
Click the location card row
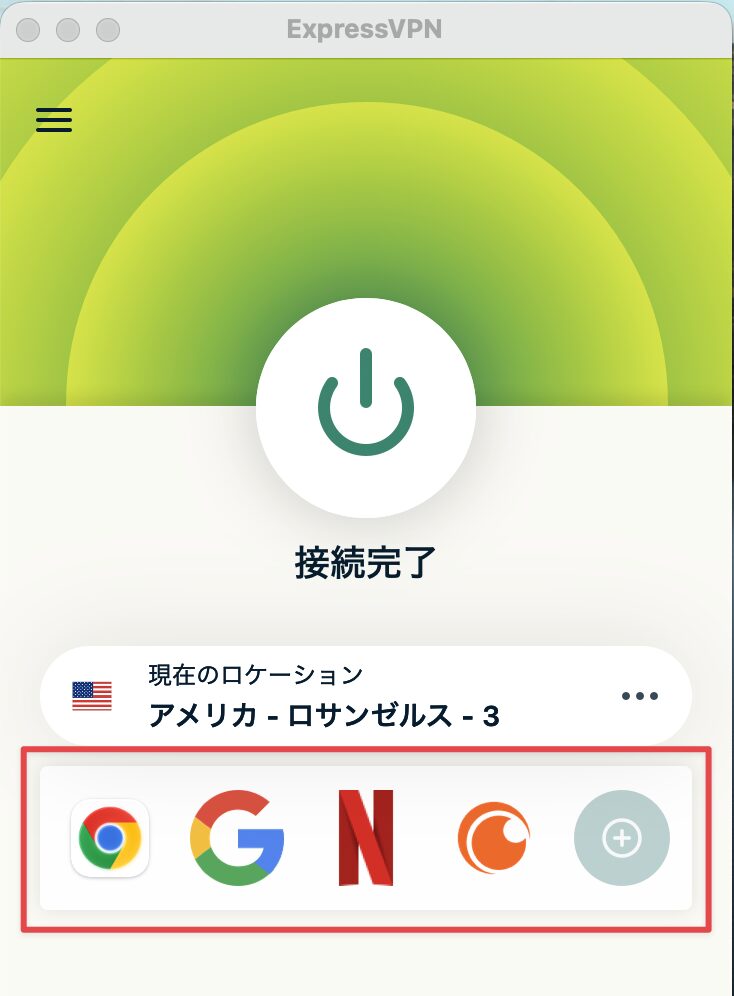pyautogui.click(x=367, y=696)
